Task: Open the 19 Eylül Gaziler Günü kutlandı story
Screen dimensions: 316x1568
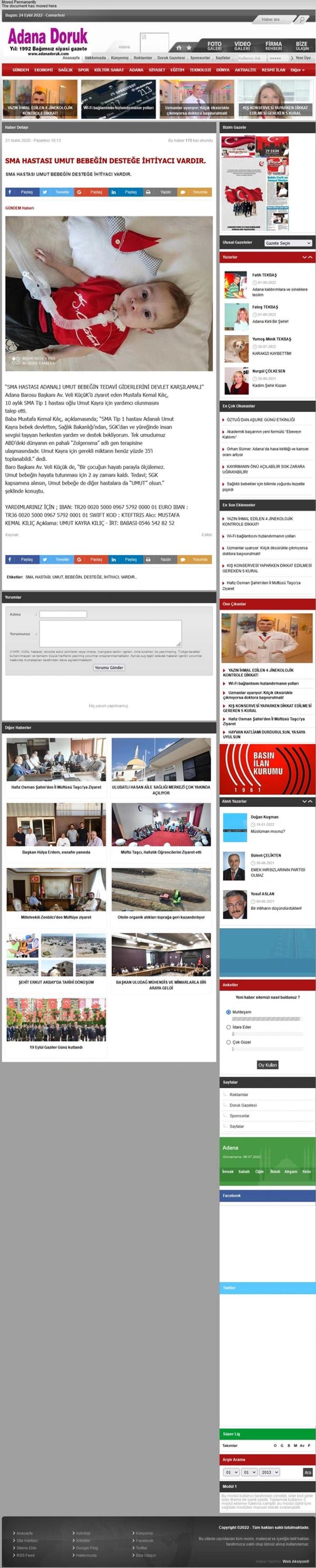Action: [56, 1048]
